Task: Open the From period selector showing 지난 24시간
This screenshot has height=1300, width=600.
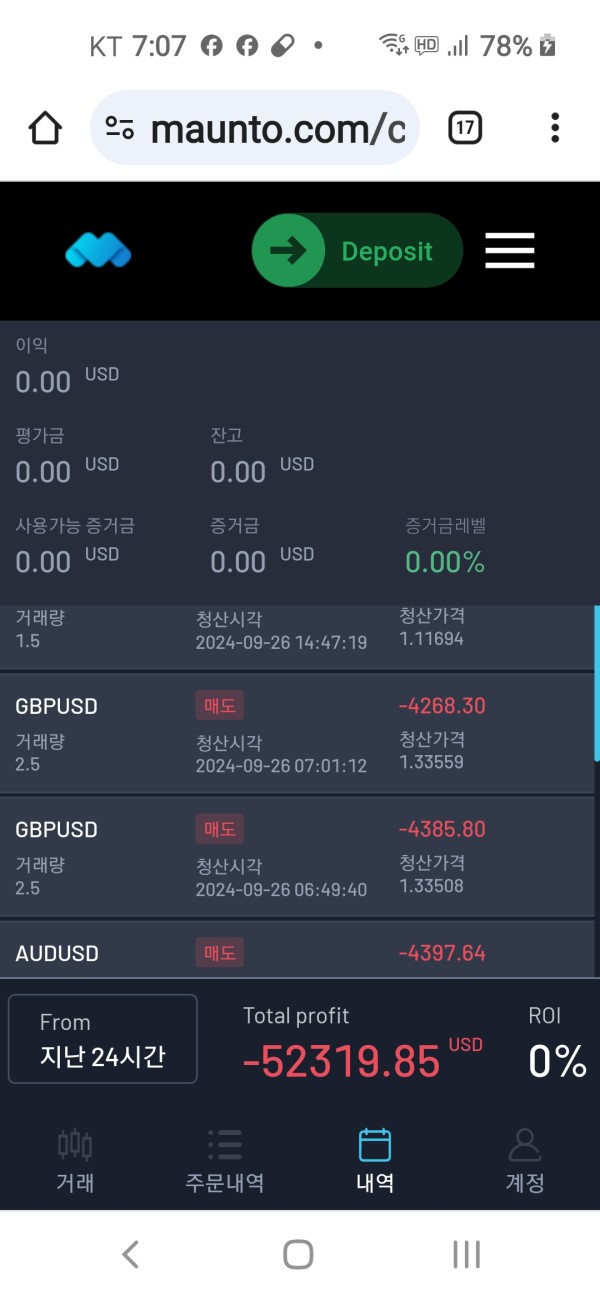Action: point(103,1039)
